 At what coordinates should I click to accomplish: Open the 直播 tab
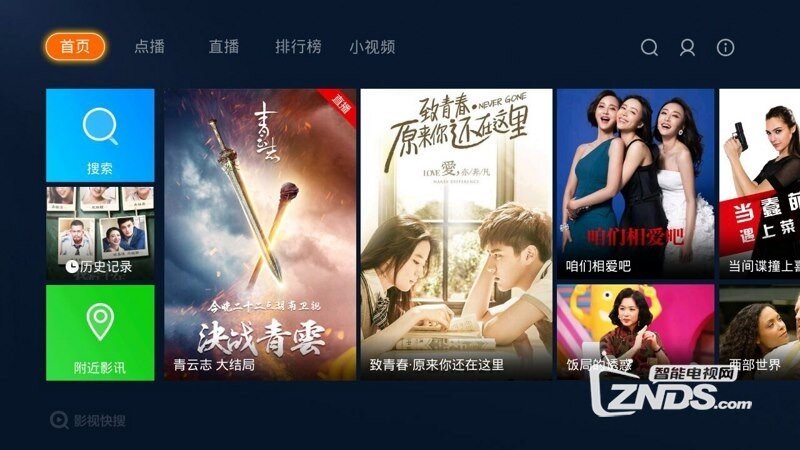click(x=224, y=47)
